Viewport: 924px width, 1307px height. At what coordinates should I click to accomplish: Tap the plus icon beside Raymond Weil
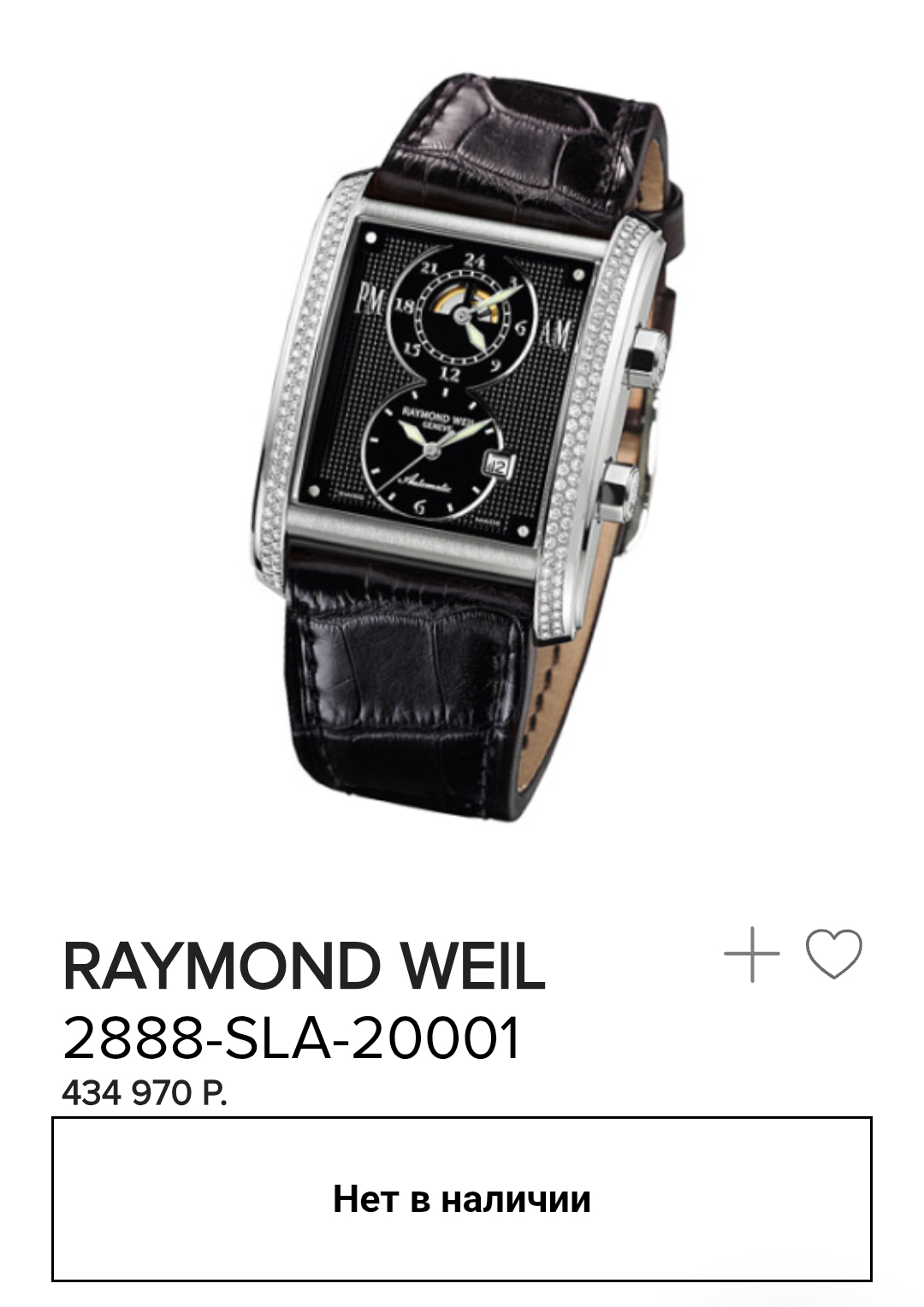pos(751,954)
